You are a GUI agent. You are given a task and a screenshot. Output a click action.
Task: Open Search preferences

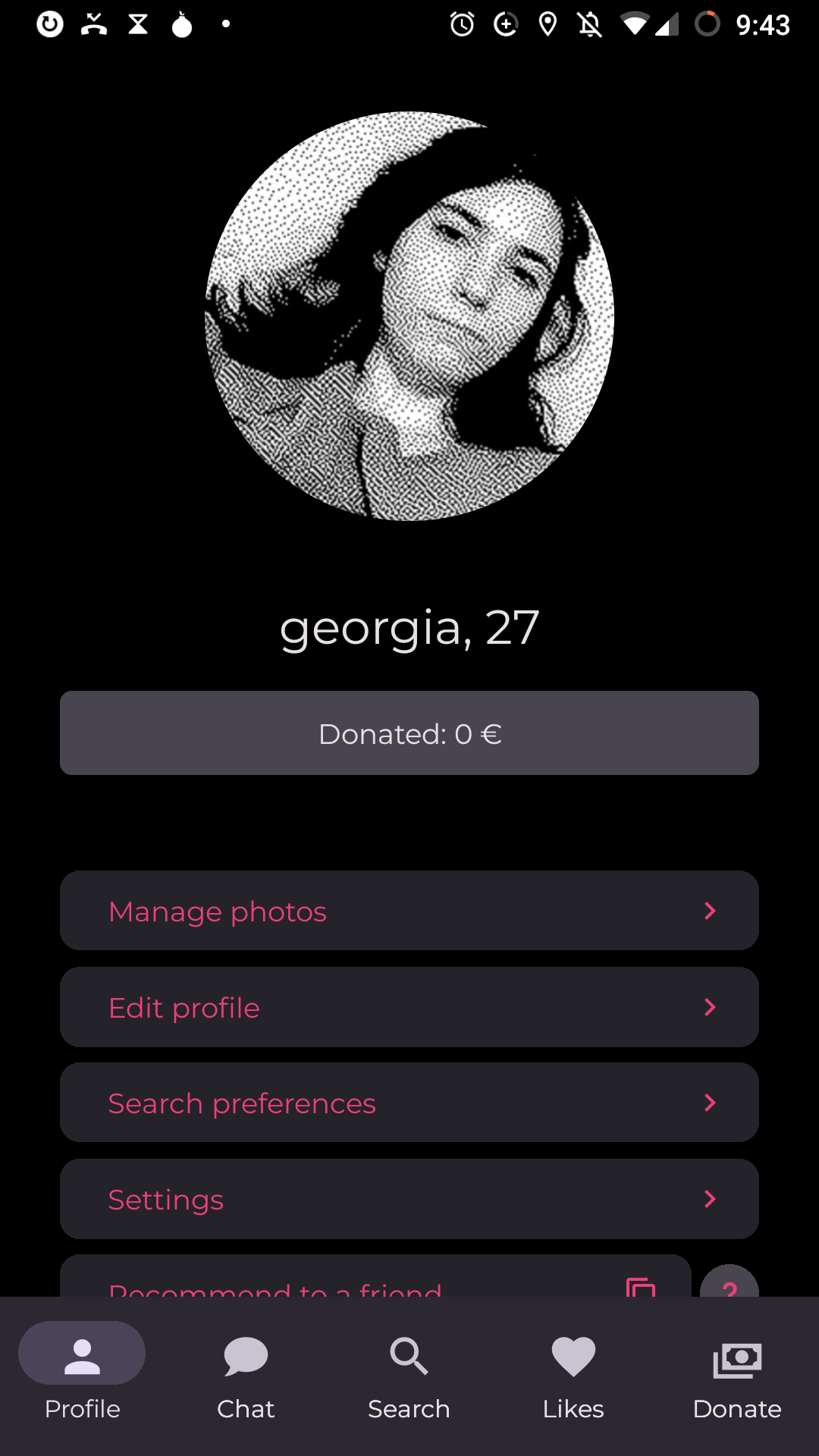coord(409,1103)
